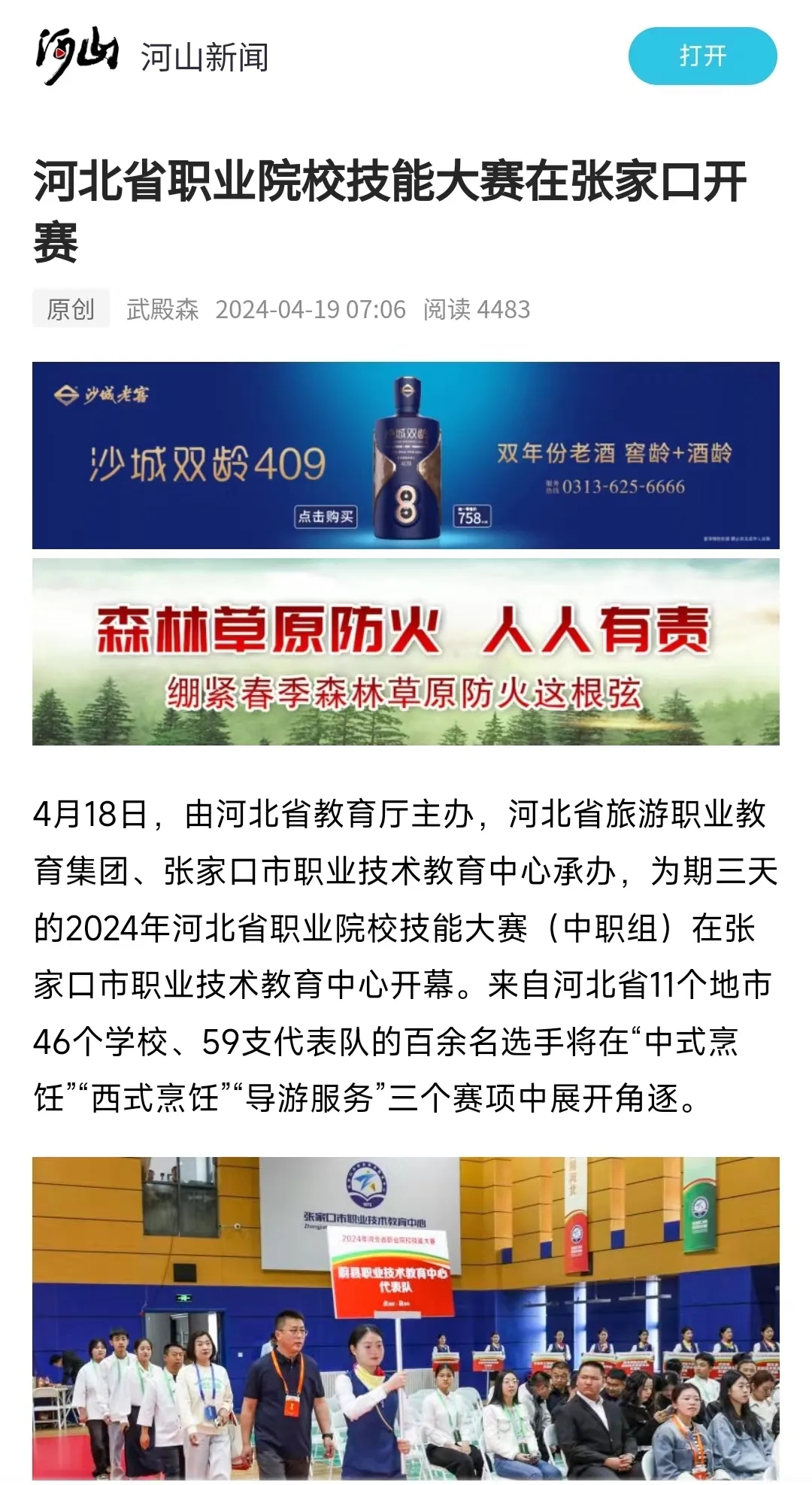
Task: Tap the 打开 button to open the app
Action: click(702, 56)
